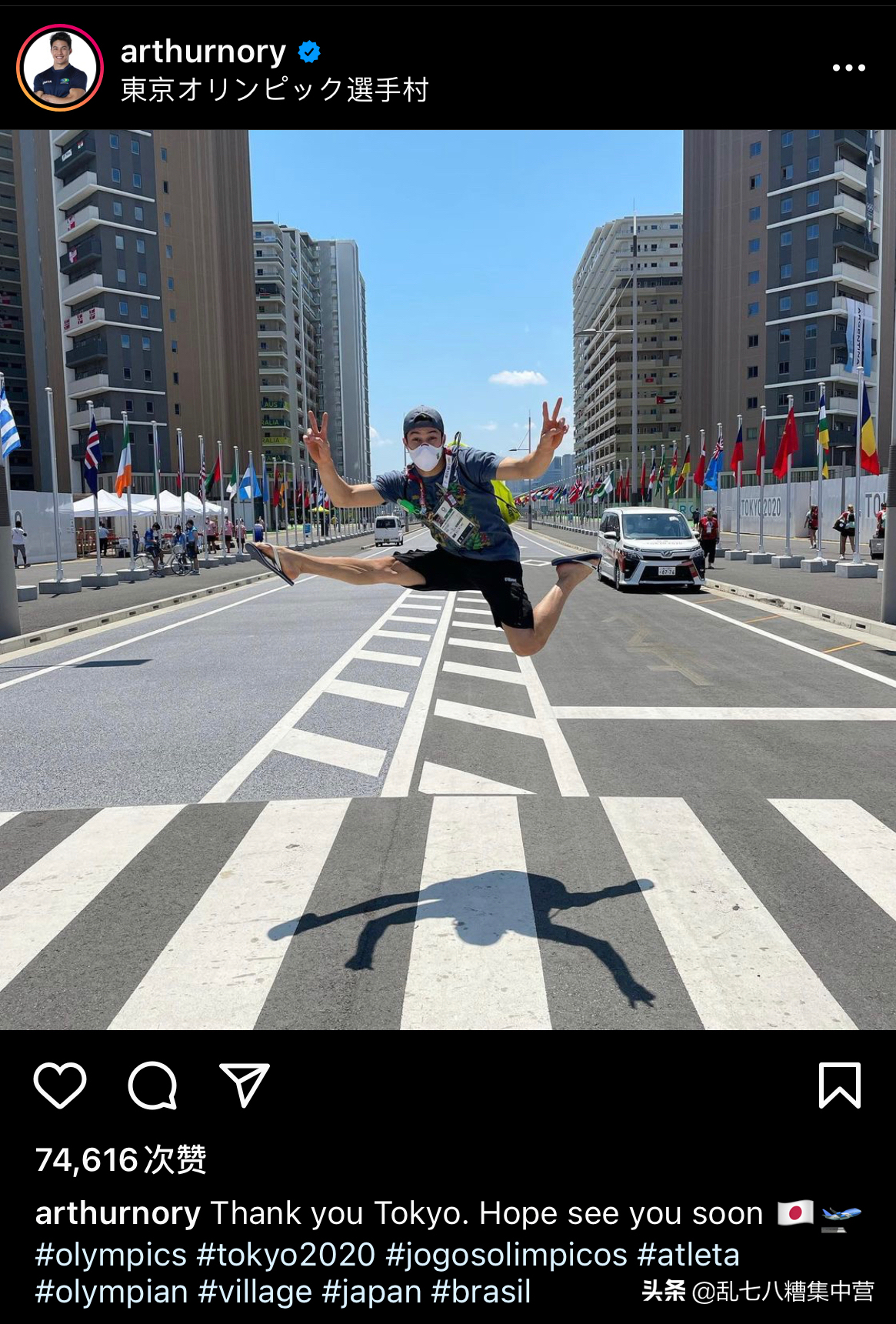The image size is (896, 1324).
Task: Open the arthurnory username in the post header
Action: tap(203, 52)
